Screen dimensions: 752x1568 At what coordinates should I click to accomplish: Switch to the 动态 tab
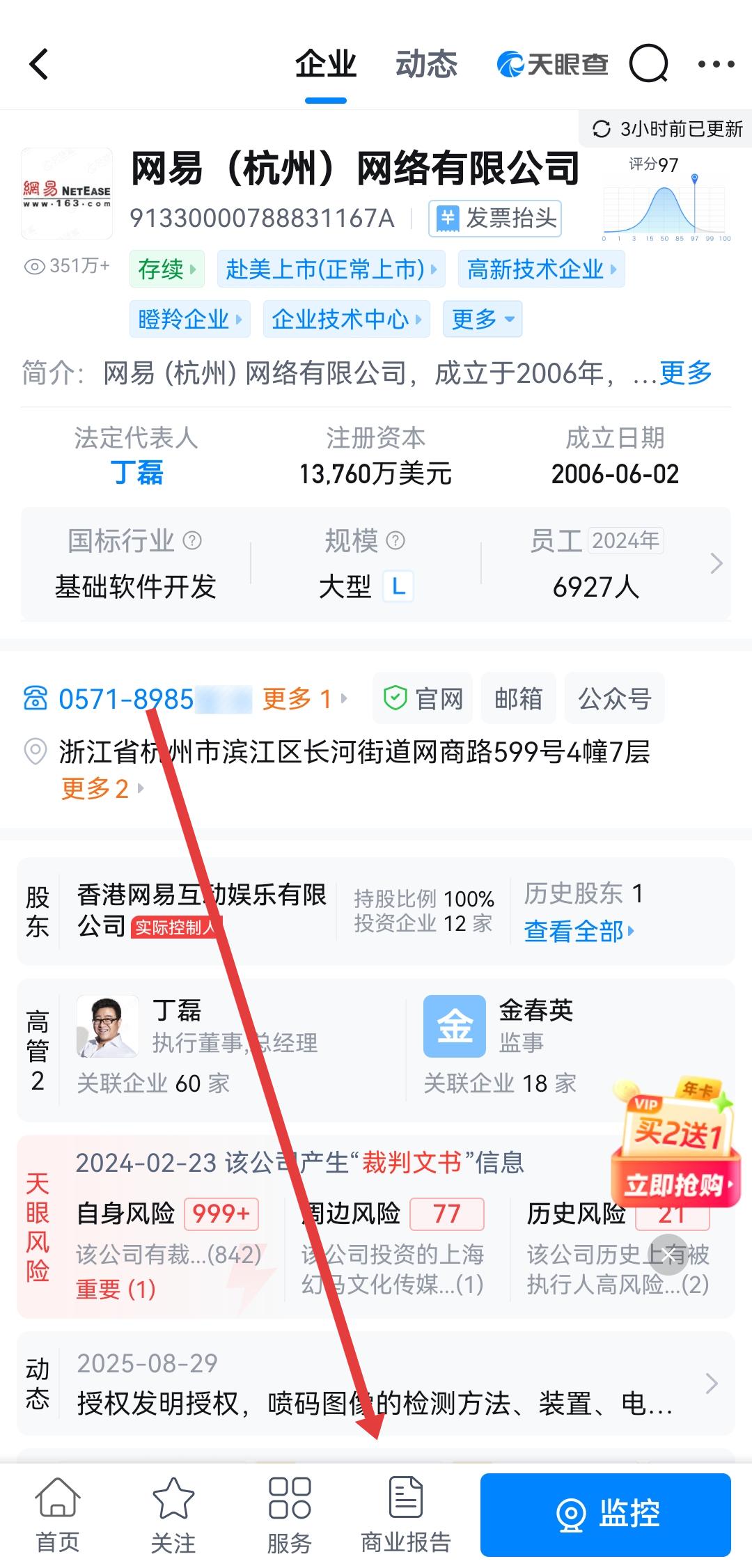coord(426,65)
